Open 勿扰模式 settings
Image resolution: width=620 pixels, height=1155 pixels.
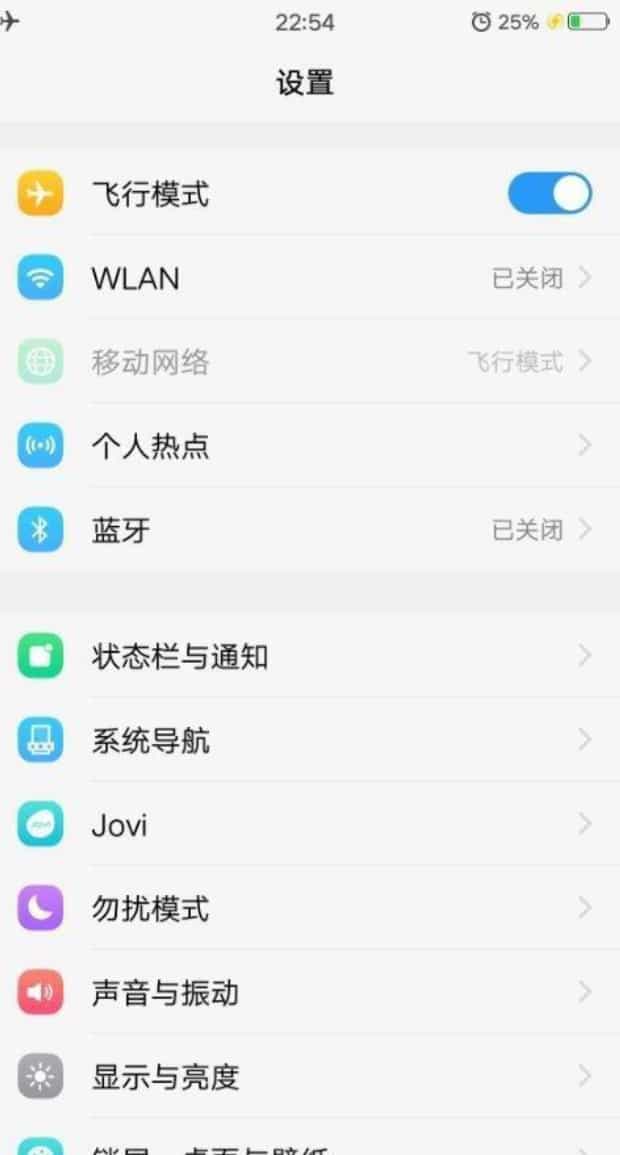click(x=310, y=908)
